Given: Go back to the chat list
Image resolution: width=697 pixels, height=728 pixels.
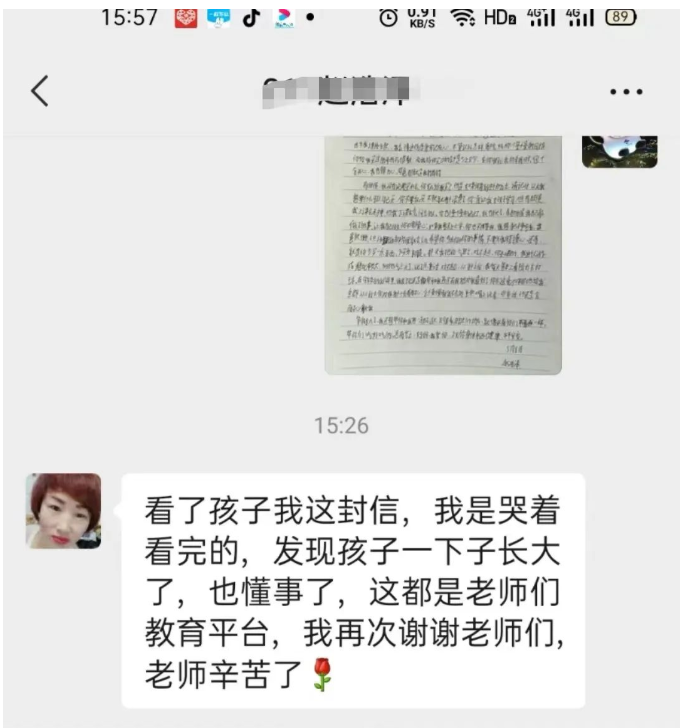Looking at the screenshot, I should [40, 91].
